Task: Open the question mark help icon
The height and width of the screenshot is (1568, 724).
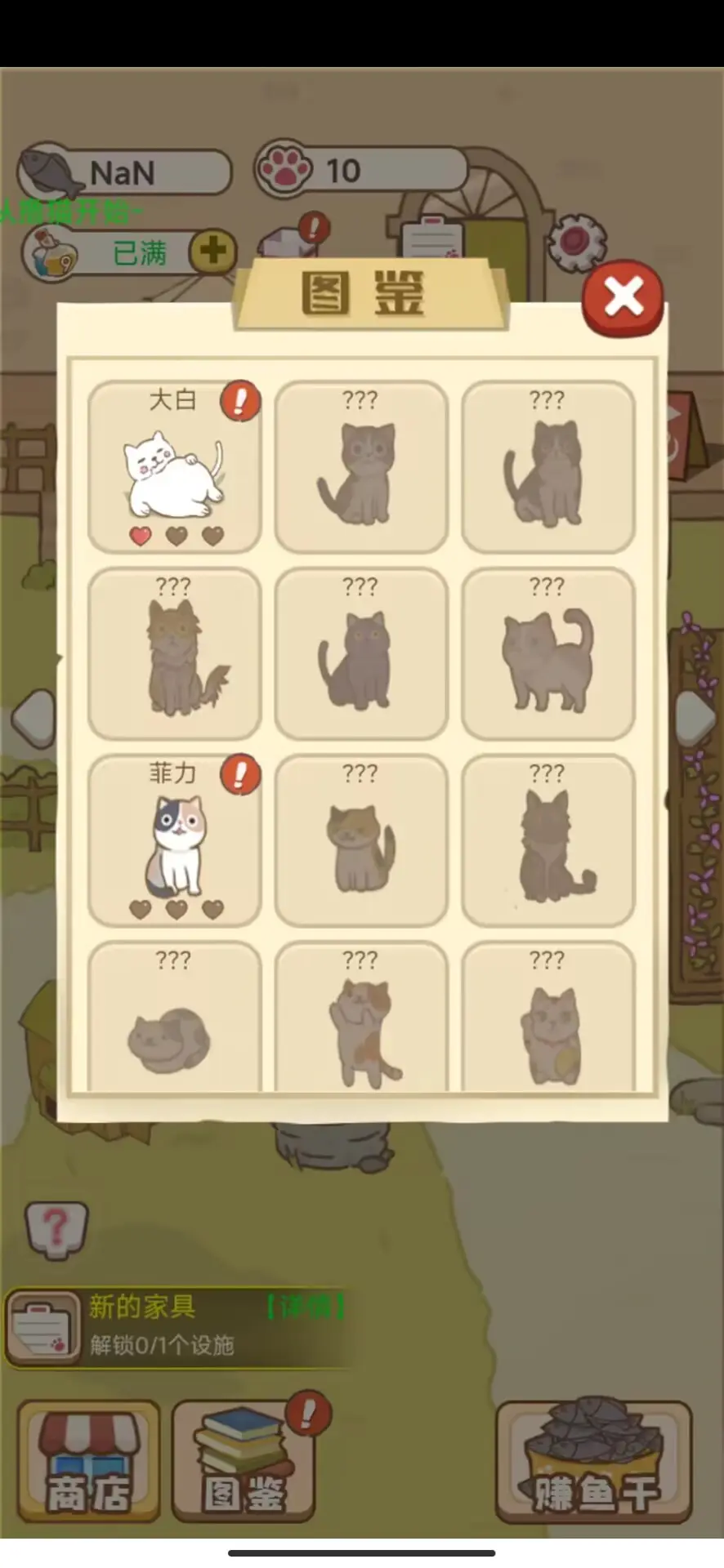Action: (56, 1230)
